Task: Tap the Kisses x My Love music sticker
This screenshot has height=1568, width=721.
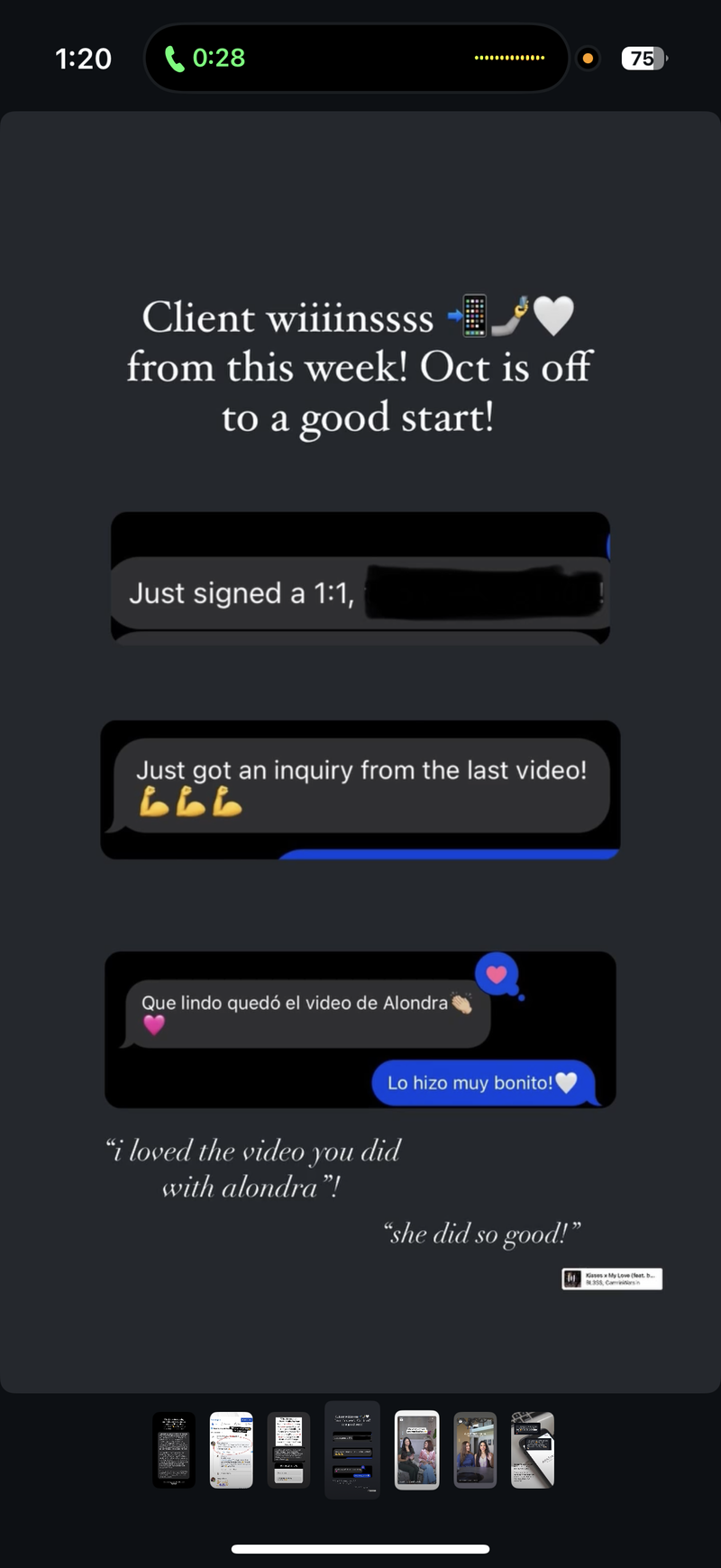Action: coord(612,1279)
